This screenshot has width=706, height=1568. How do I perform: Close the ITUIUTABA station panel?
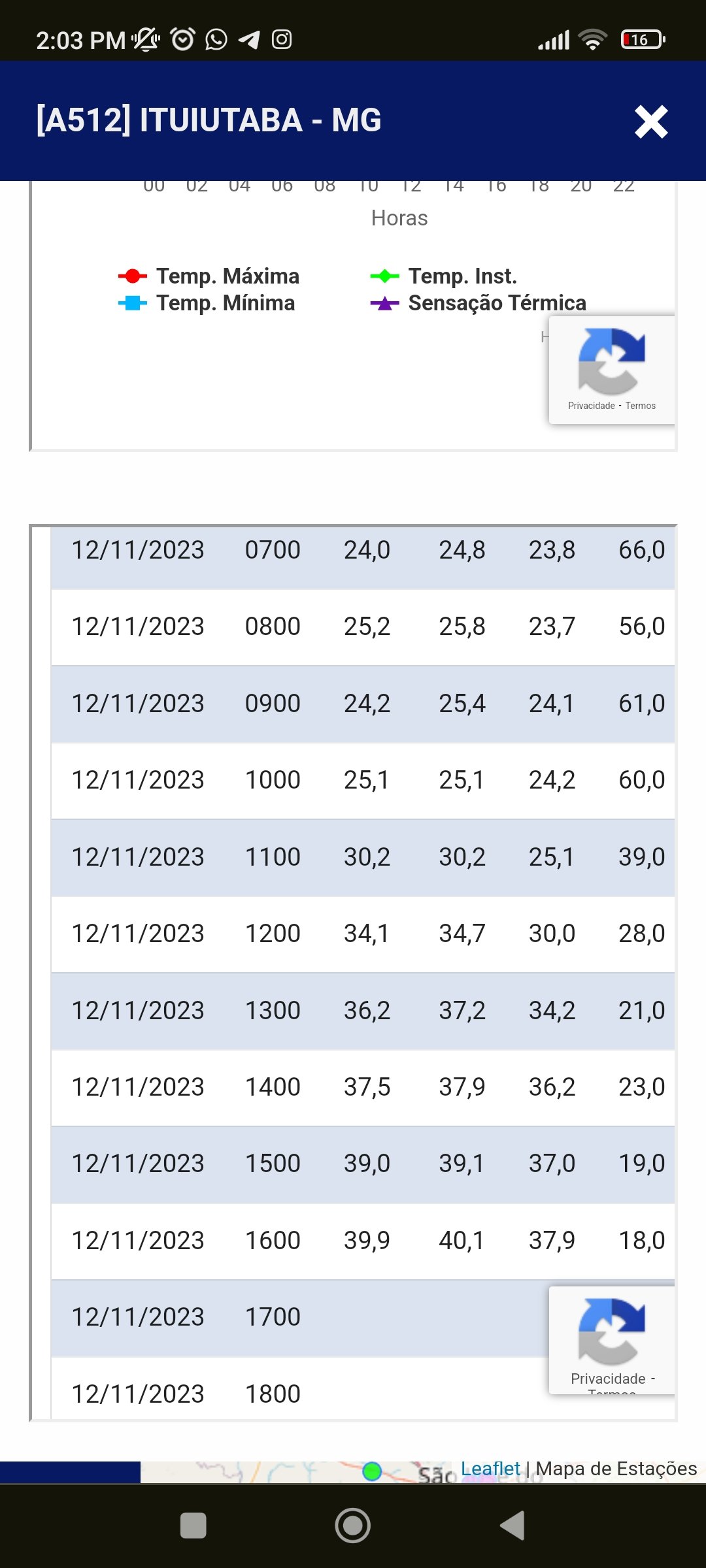(x=651, y=122)
